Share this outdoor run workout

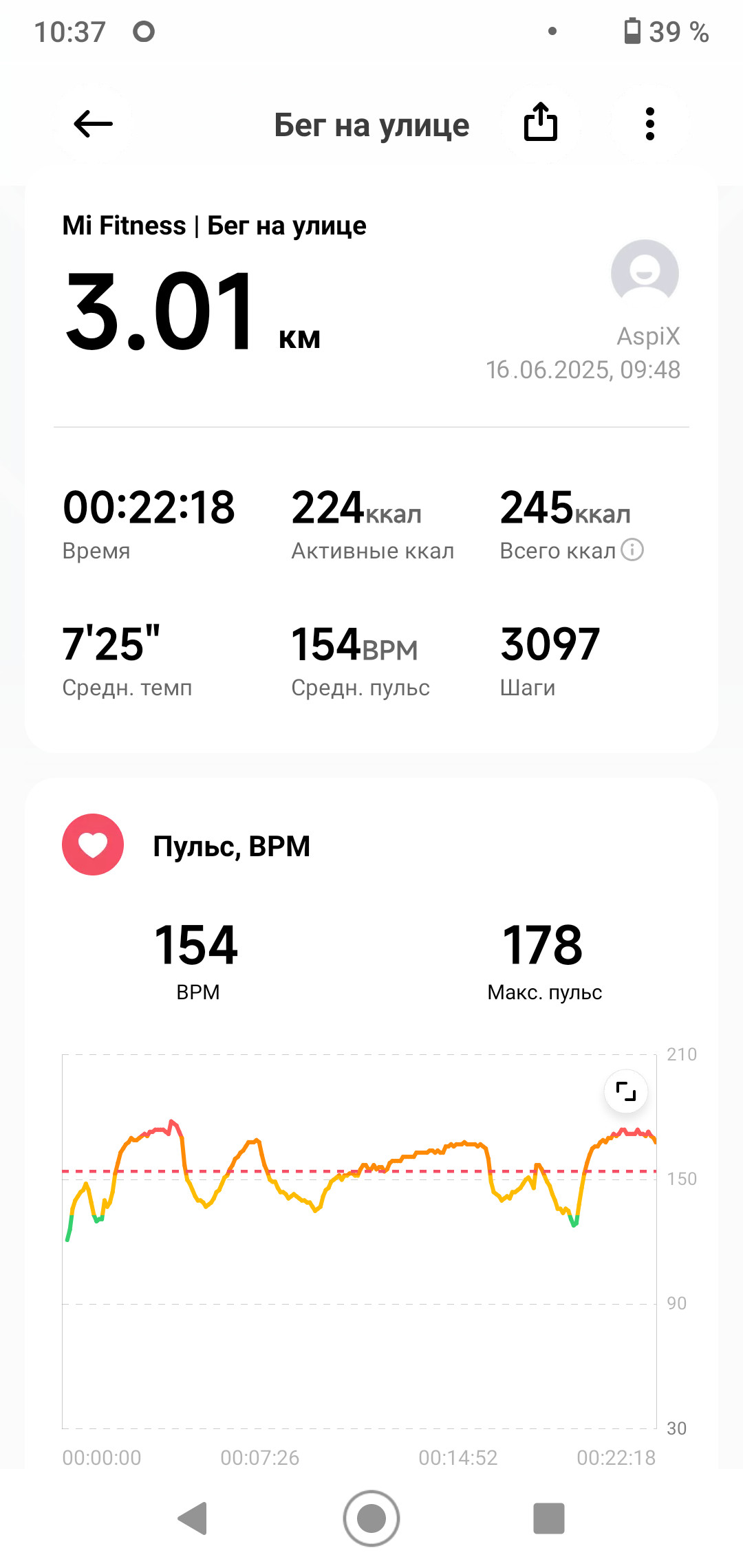(x=541, y=122)
